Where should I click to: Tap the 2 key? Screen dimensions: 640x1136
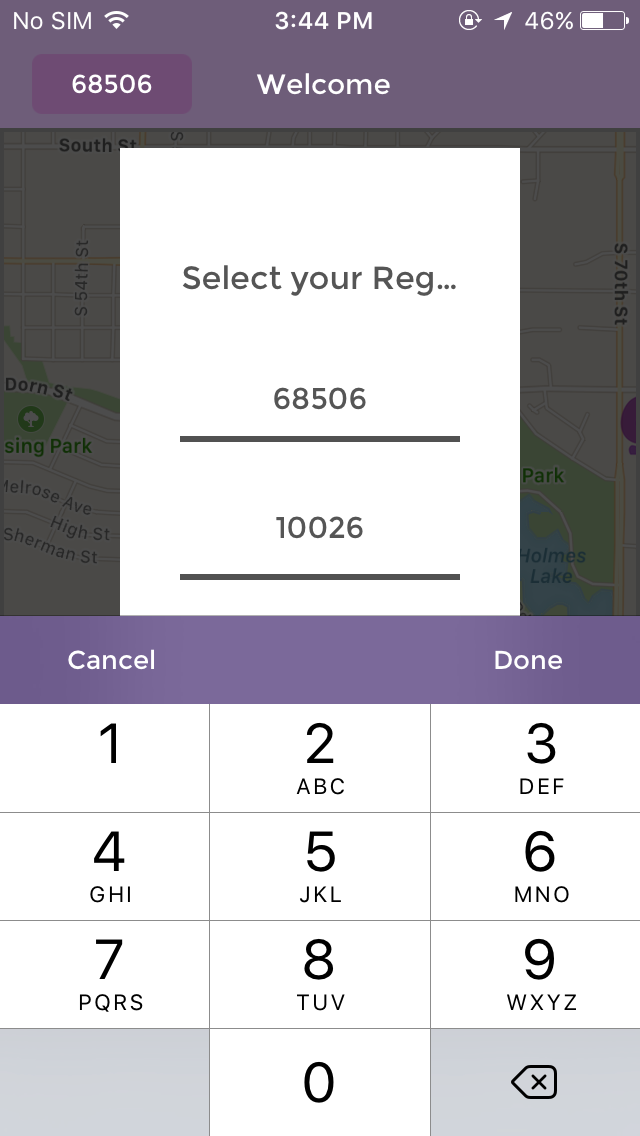pos(320,758)
